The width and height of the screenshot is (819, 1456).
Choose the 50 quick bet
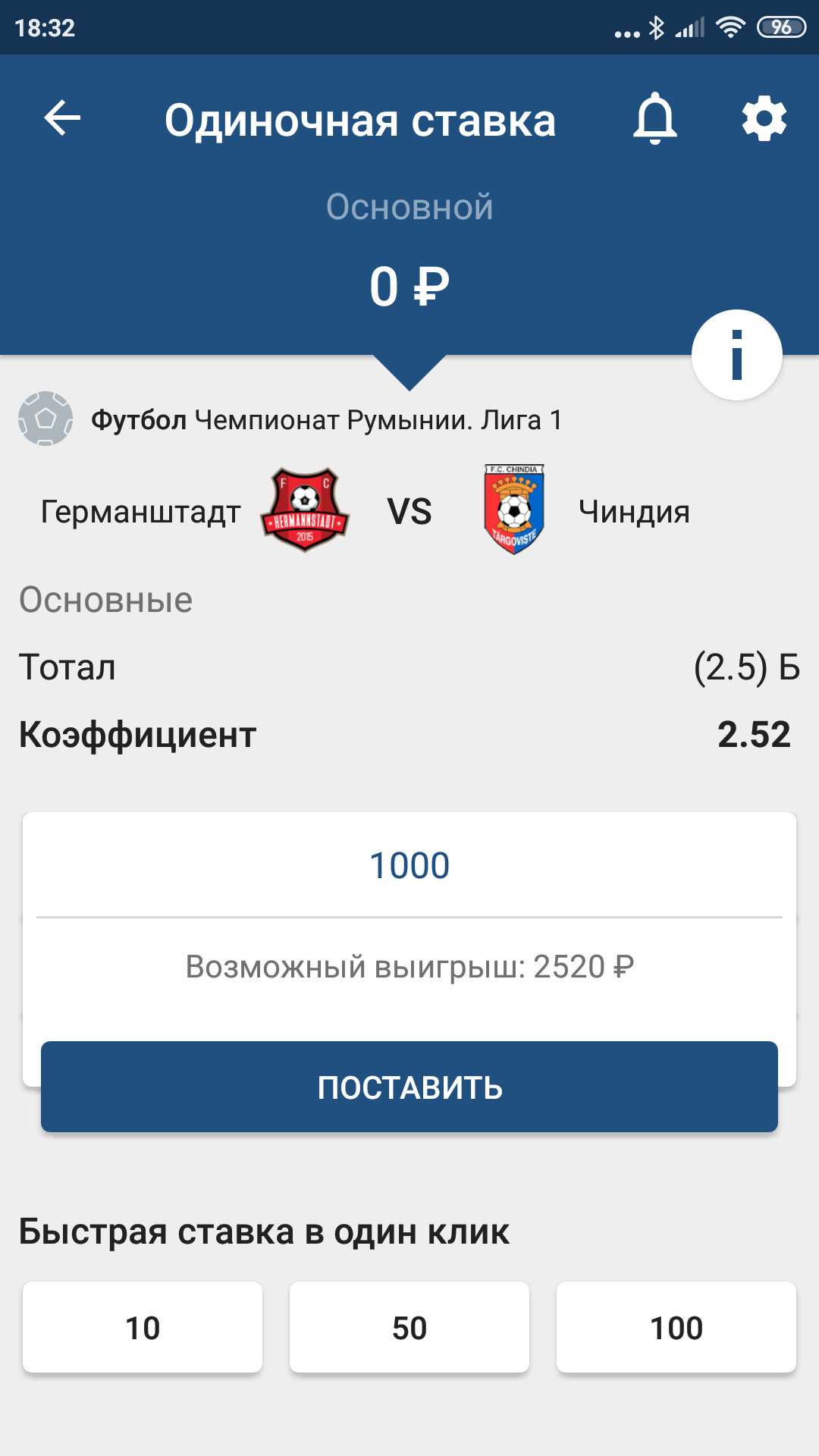coord(409,1327)
